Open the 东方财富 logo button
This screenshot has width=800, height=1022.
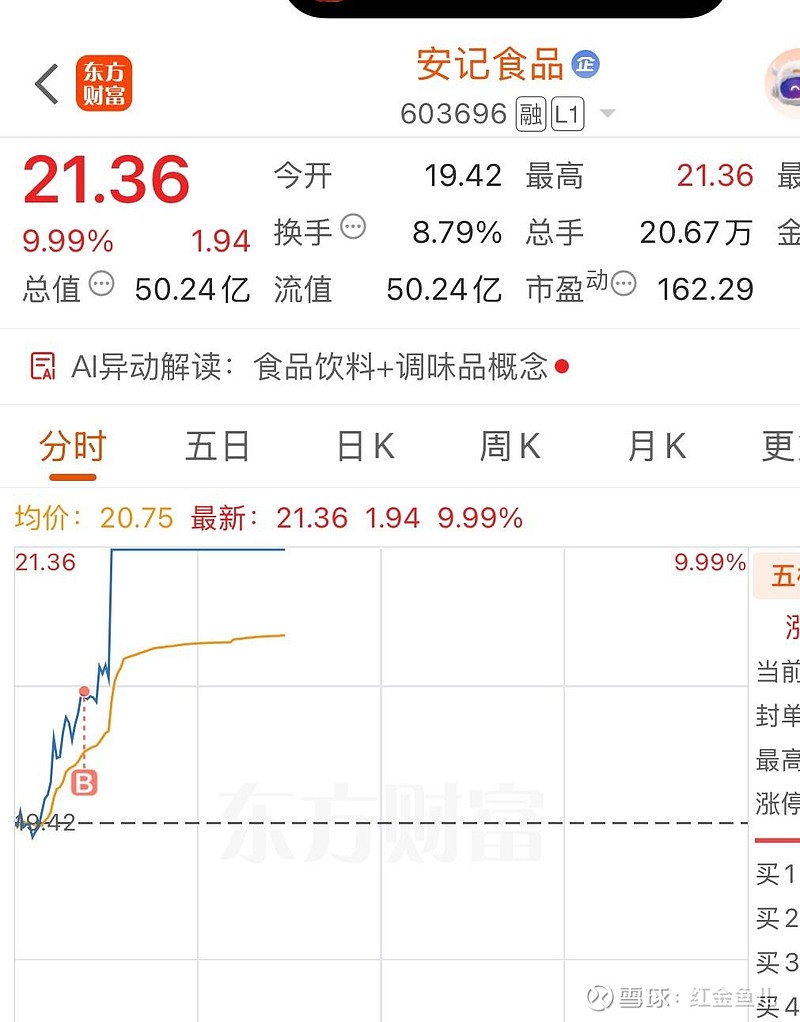pyautogui.click(x=104, y=83)
